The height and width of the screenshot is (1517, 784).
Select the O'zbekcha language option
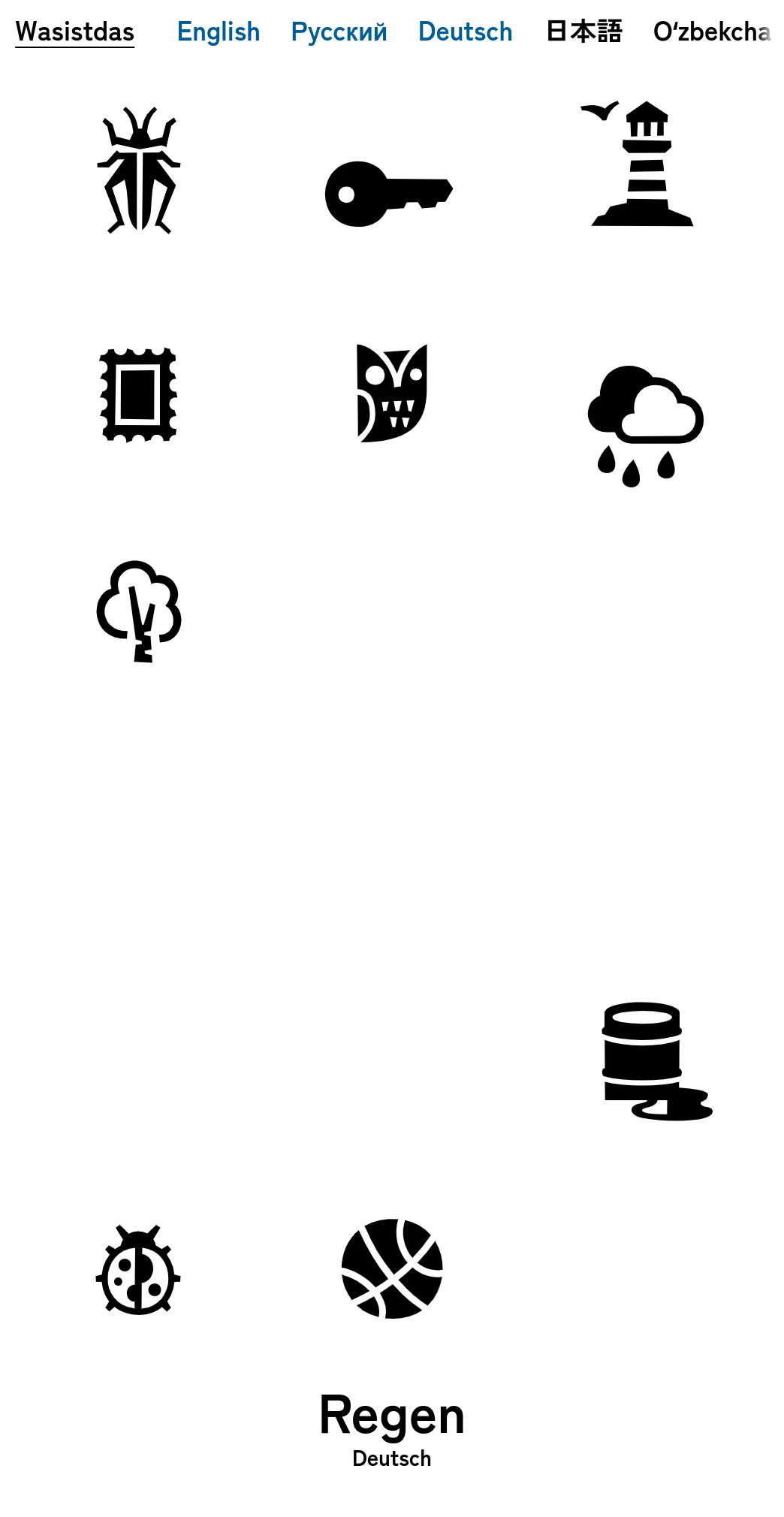coord(711,32)
